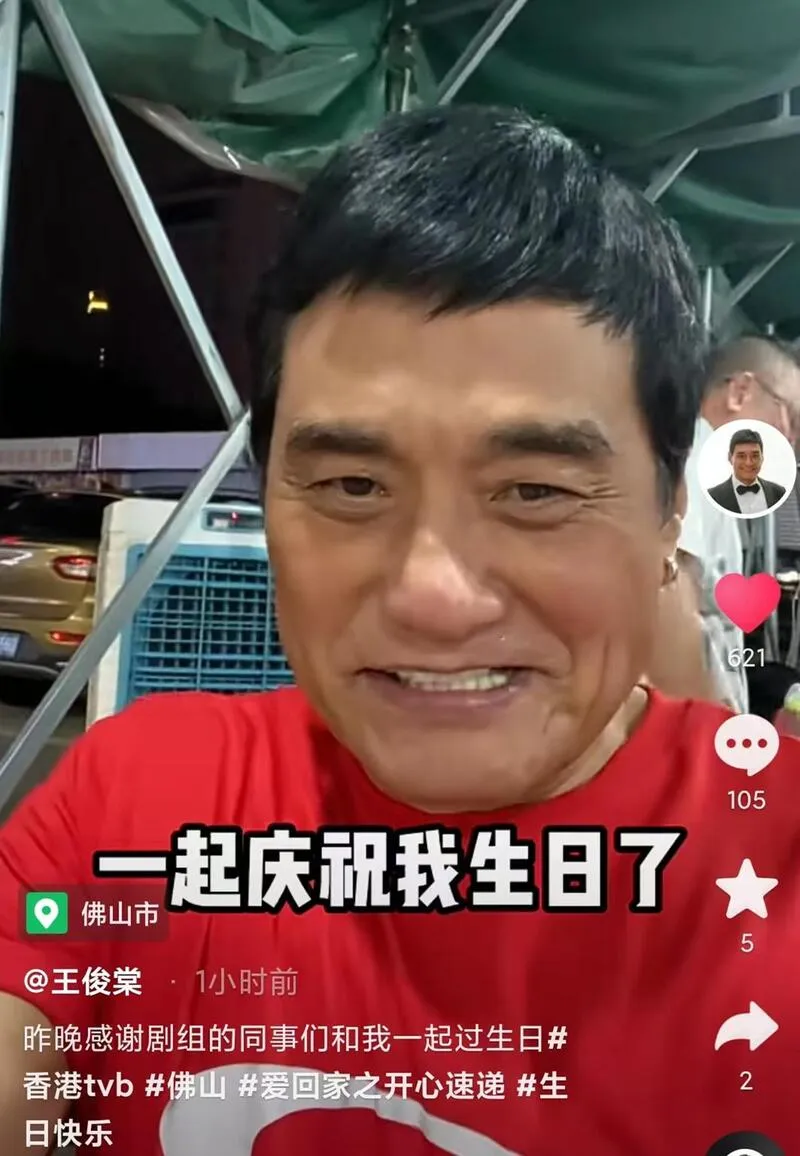This screenshot has height=1156, width=800.
Task: Open the #爱回家之开心速递 hashtag
Action: click(x=372, y=1086)
